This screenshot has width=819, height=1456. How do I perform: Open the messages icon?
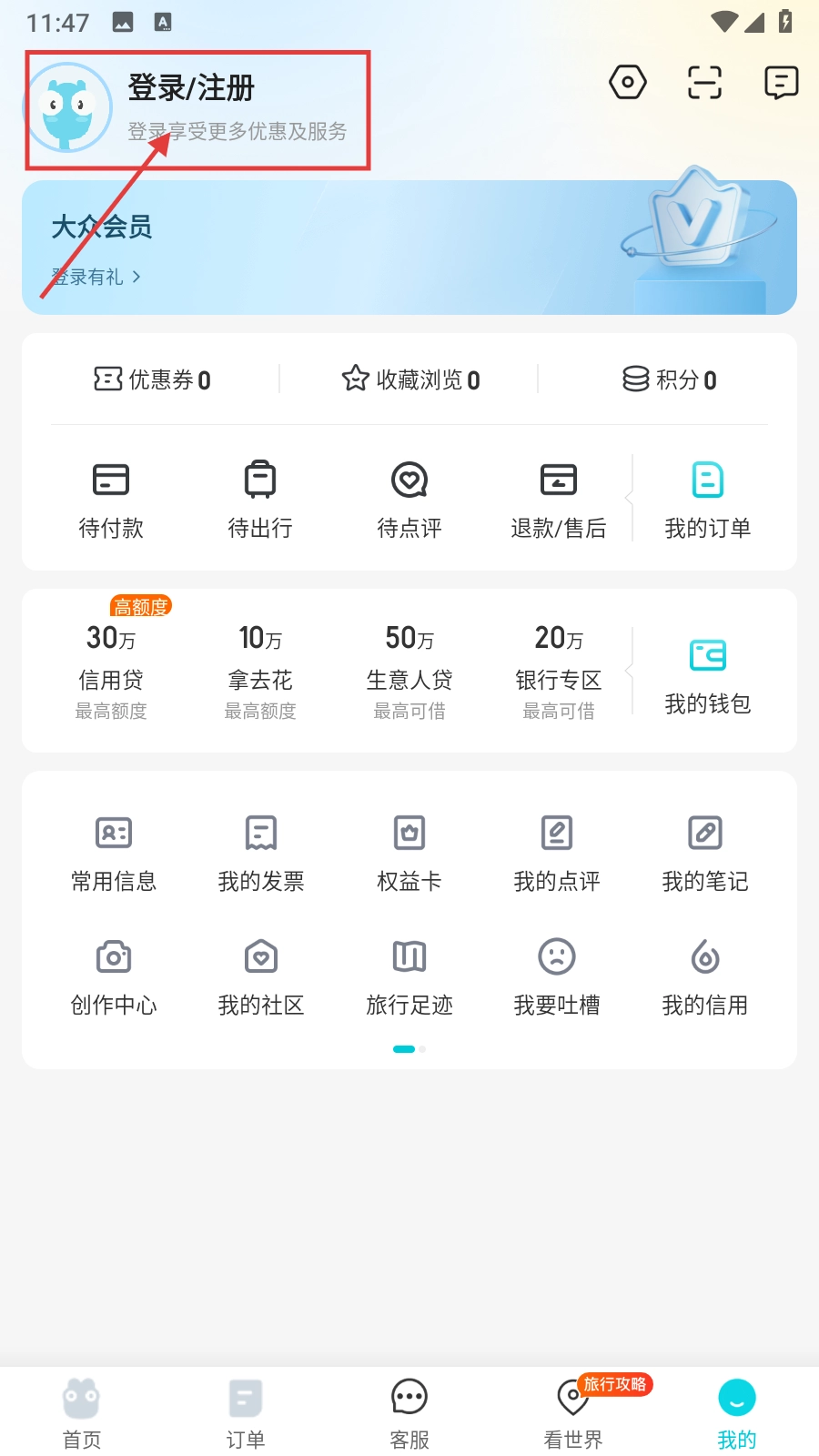coord(781,83)
